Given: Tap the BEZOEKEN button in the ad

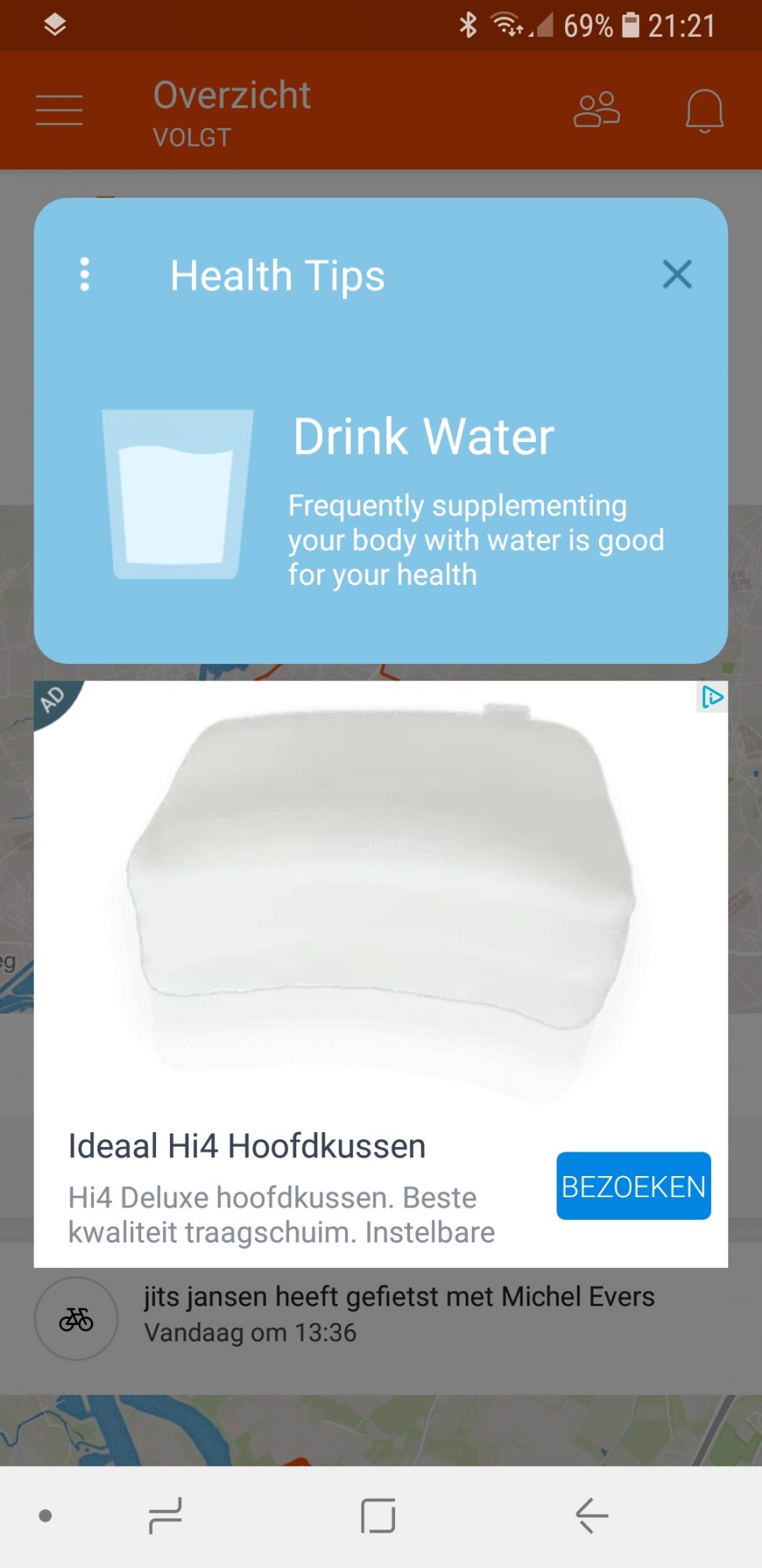Looking at the screenshot, I should pos(633,1185).
